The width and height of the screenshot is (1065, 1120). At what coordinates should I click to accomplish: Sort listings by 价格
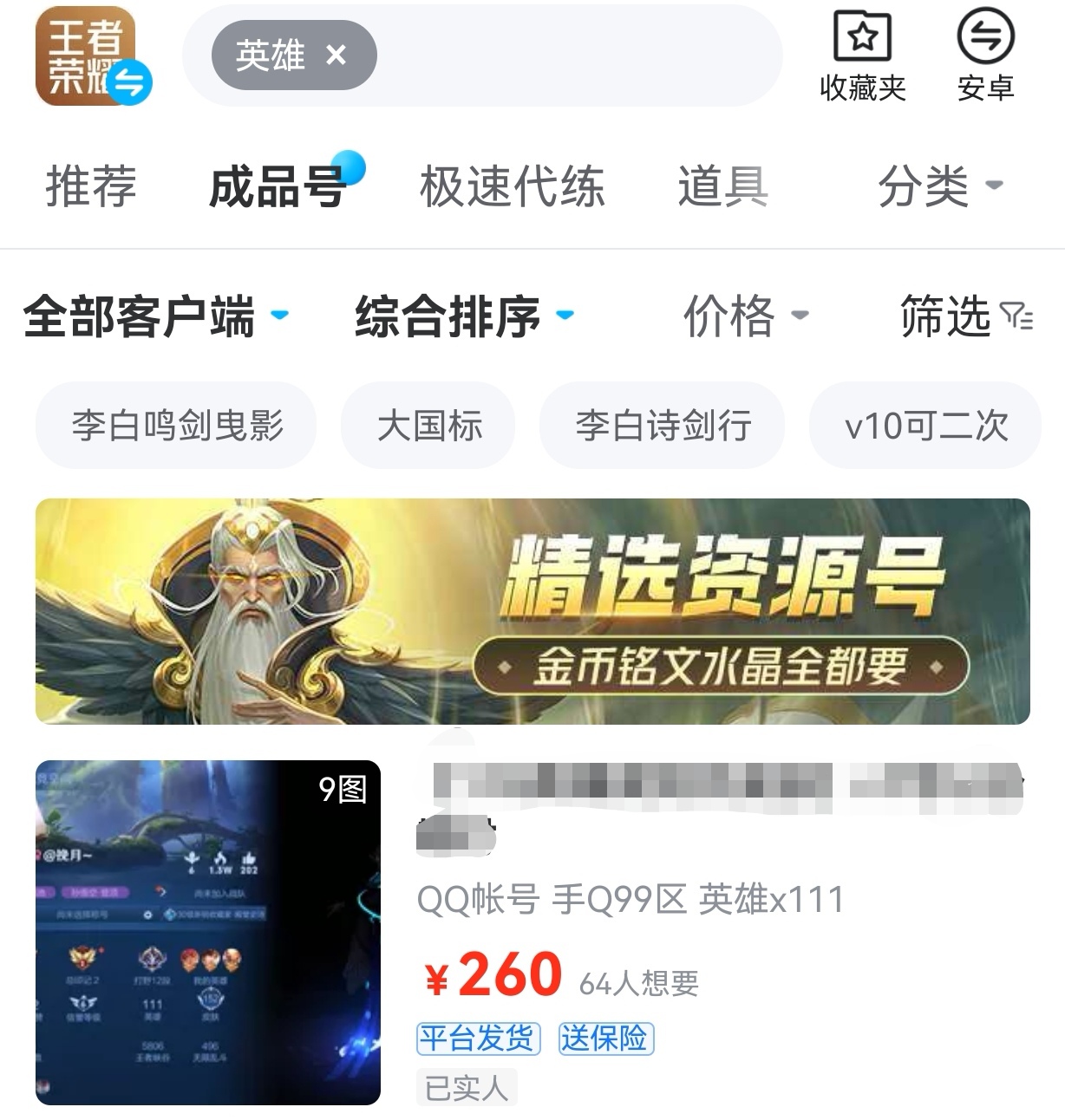coord(746,316)
